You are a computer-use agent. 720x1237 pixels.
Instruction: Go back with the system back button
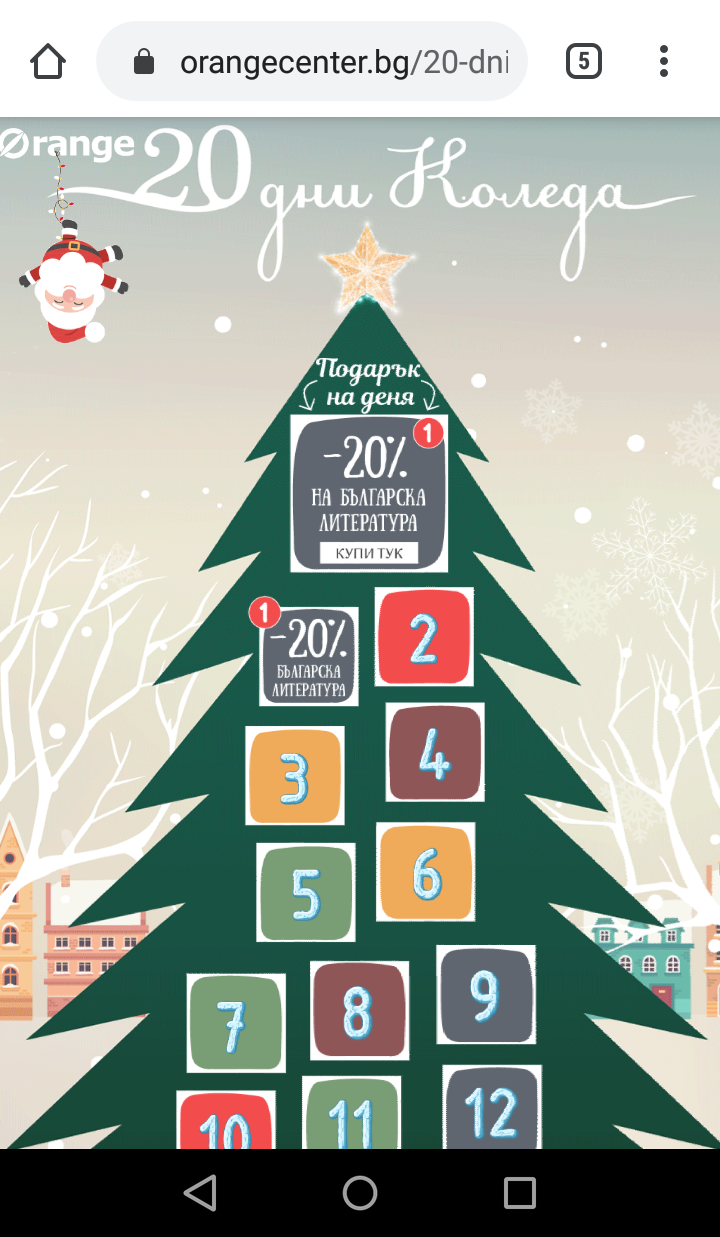[200, 1192]
